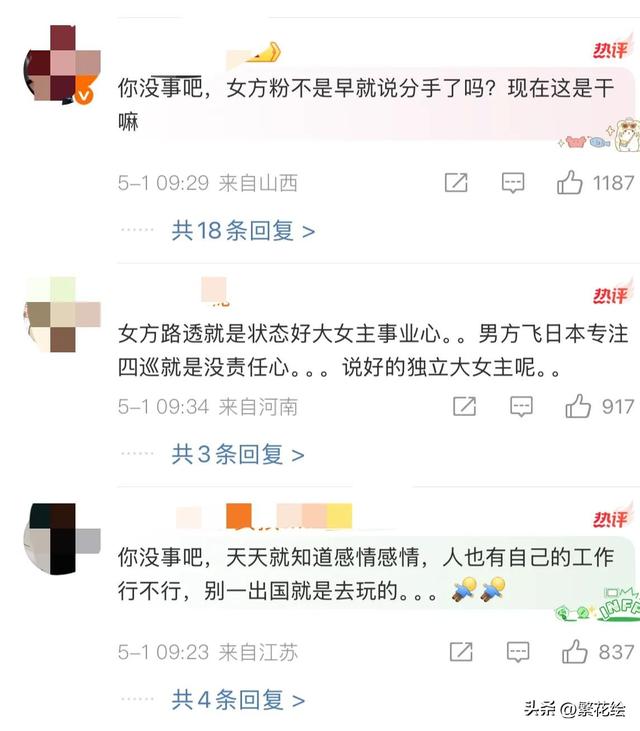640x731 pixels.
Task: Expand 共3条回复 replies
Action: pyautogui.click(x=238, y=455)
